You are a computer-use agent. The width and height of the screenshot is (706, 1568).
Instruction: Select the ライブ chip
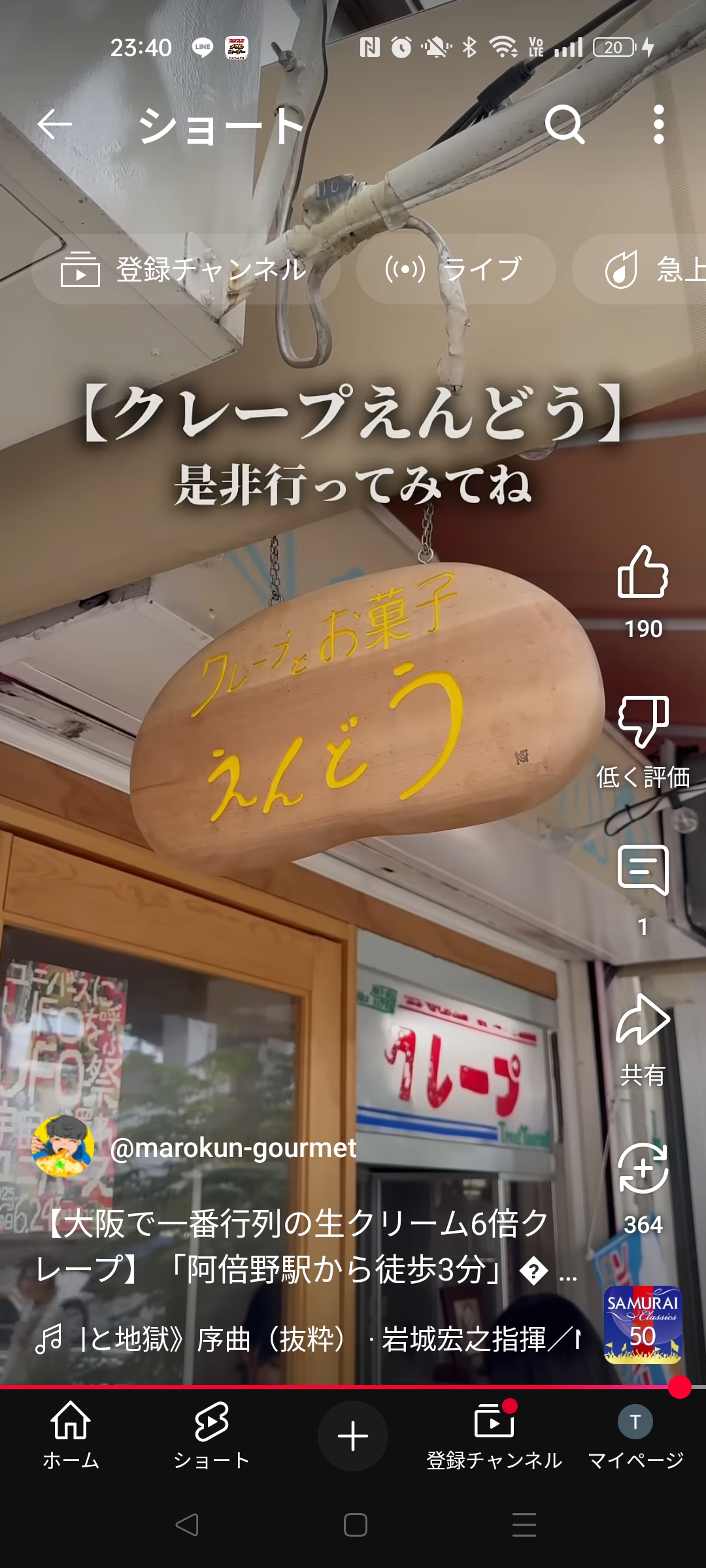pos(456,269)
